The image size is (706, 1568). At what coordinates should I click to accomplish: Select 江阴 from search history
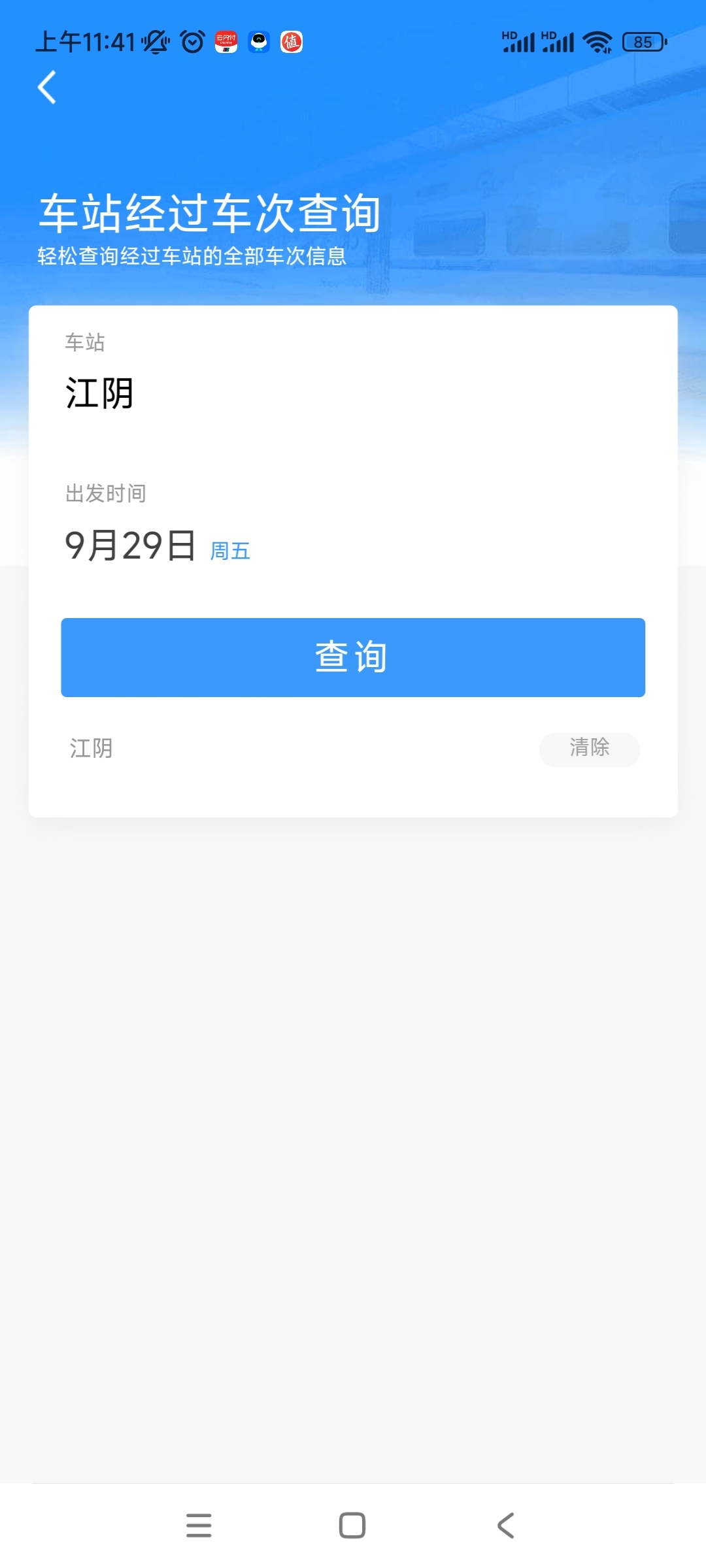(x=92, y=749)
